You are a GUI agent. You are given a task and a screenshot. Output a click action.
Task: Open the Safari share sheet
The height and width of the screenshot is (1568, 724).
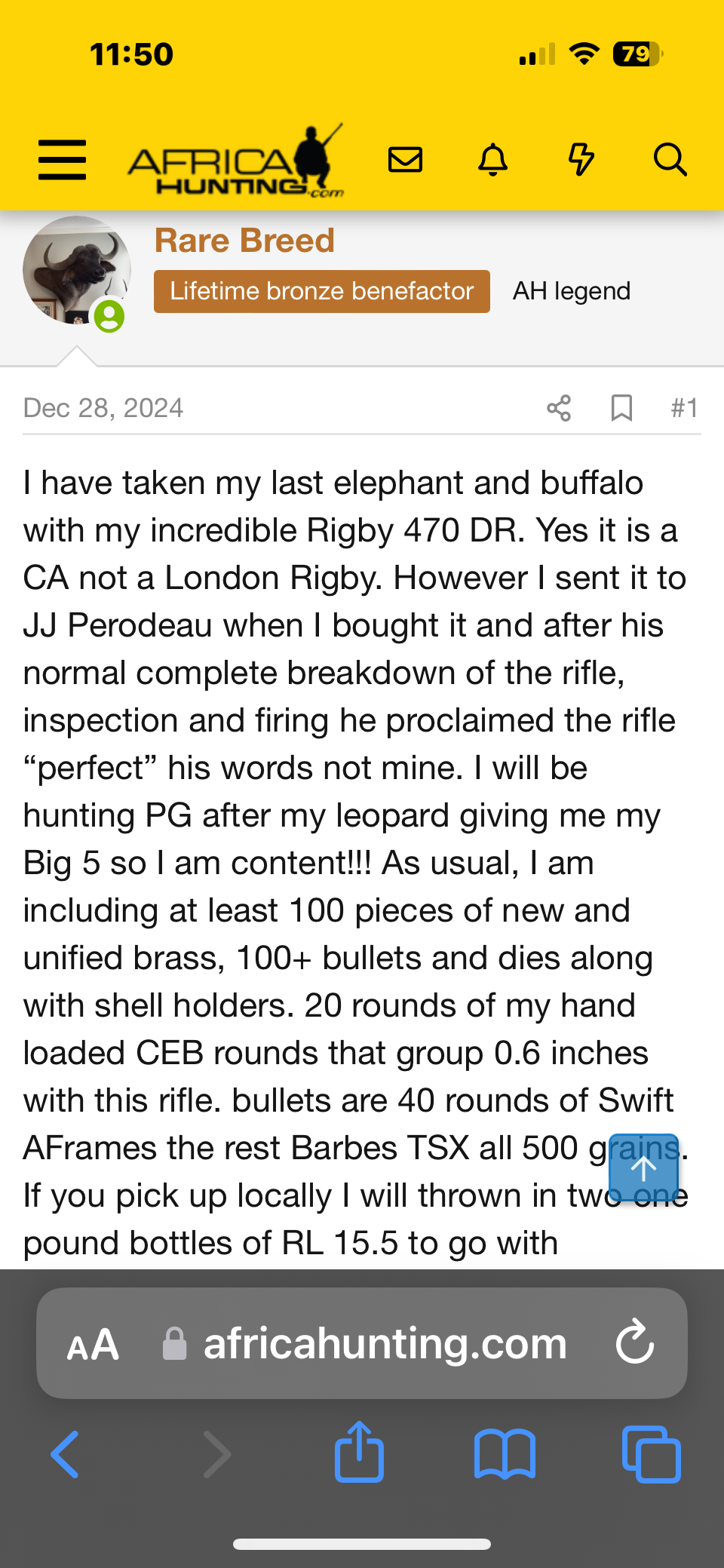pyautogui.click(x=359, y=1453)
